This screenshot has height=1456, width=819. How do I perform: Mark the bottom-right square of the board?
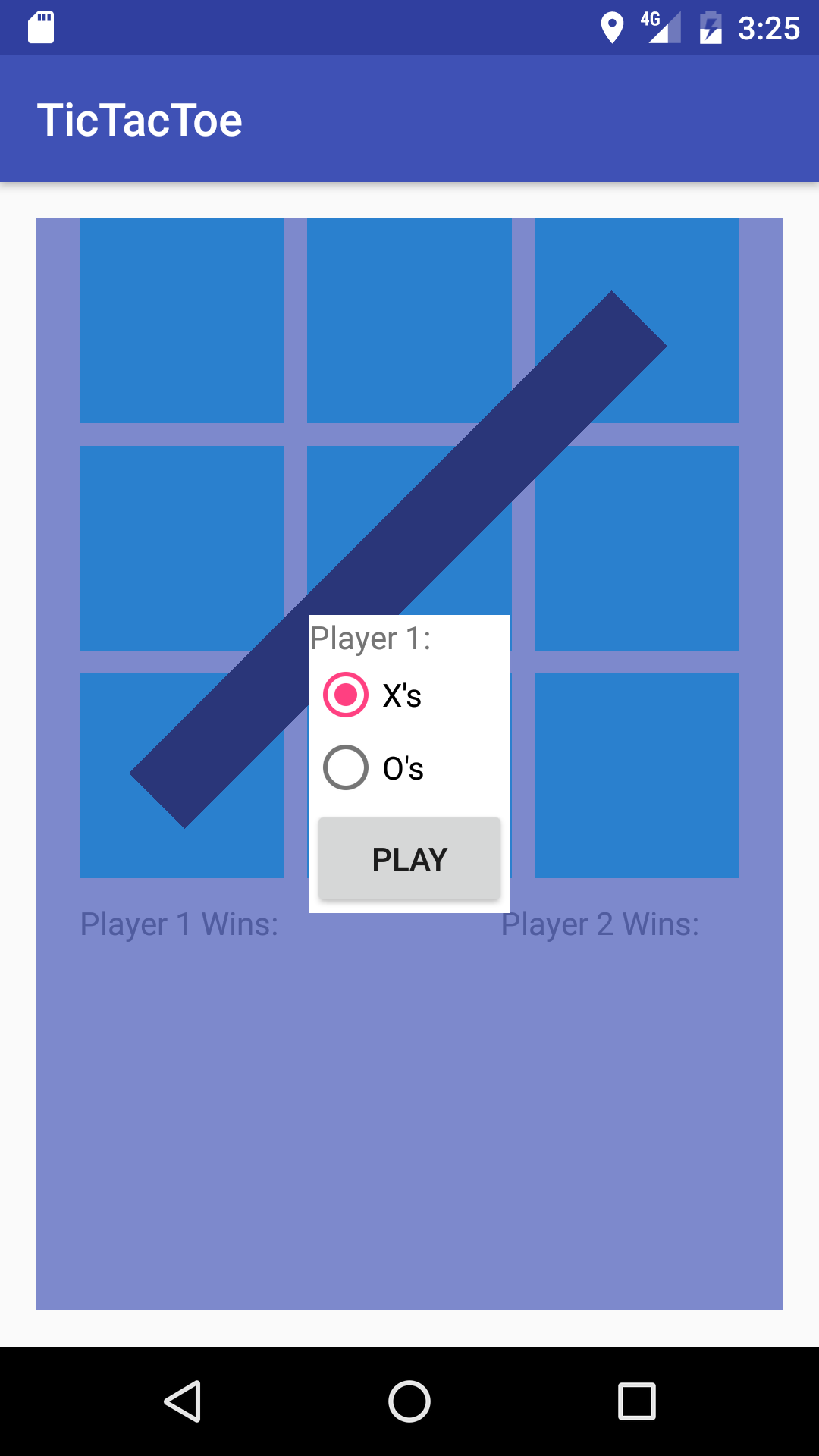637,776
